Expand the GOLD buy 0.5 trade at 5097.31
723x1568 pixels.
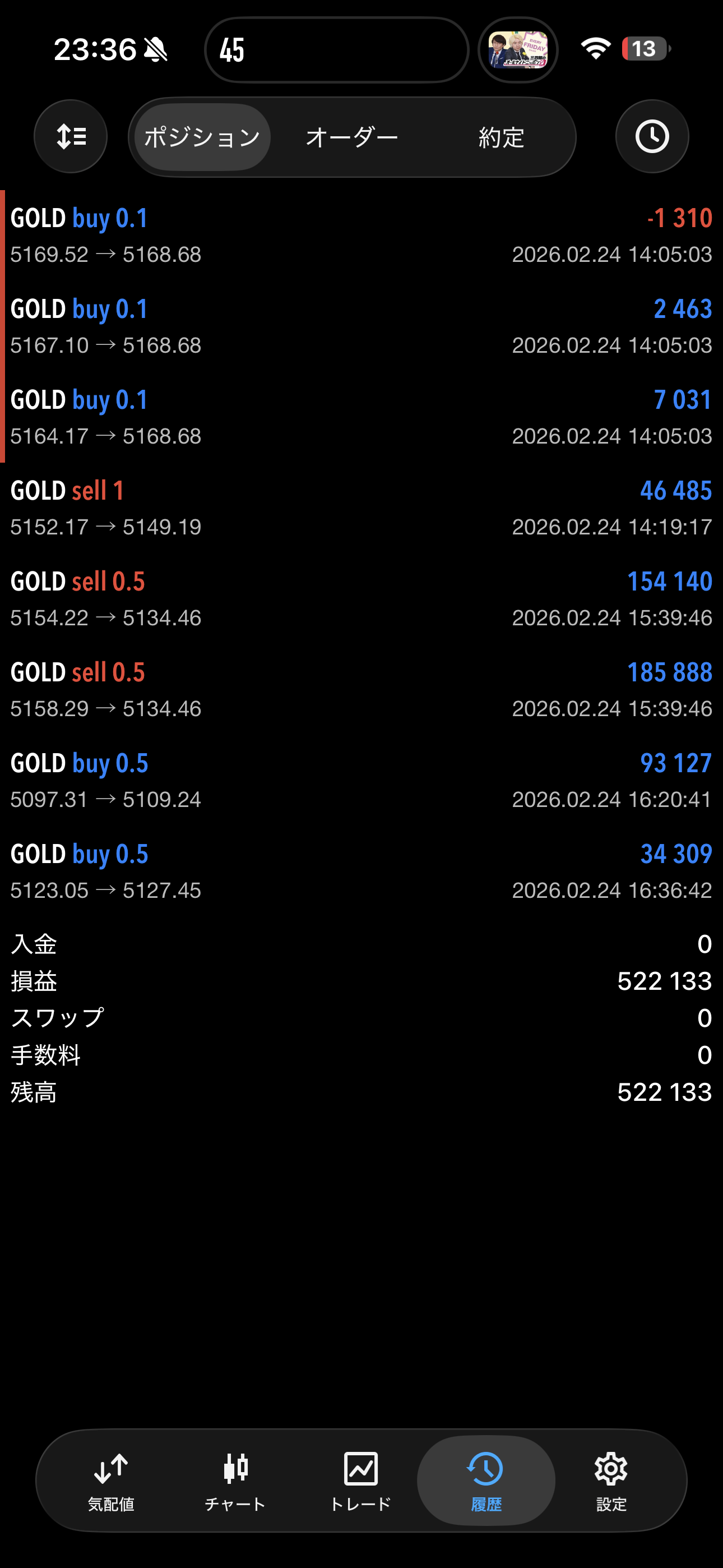pyautogui.click(x=361, y=780)
